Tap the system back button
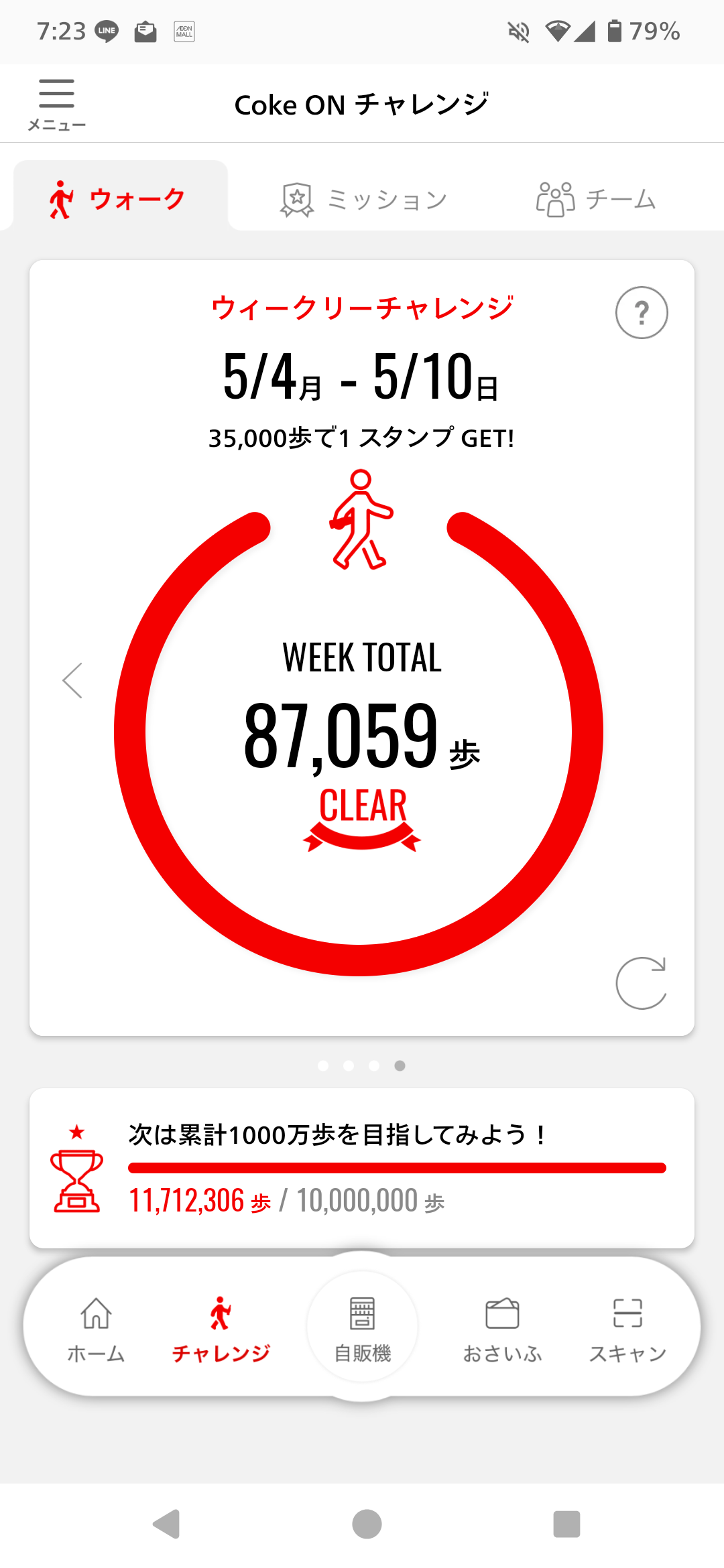The height and width of the screenshot is (1568, 724). (x=166, y=1524)
